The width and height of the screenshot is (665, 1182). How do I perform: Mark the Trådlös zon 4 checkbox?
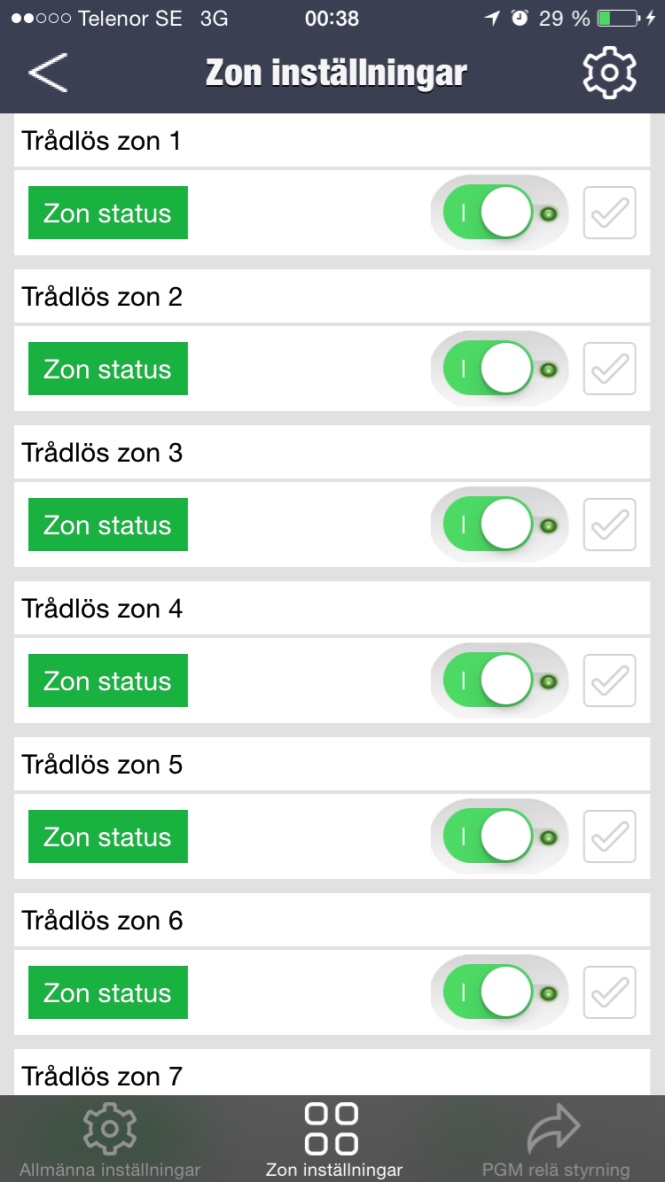click(609, 681)
